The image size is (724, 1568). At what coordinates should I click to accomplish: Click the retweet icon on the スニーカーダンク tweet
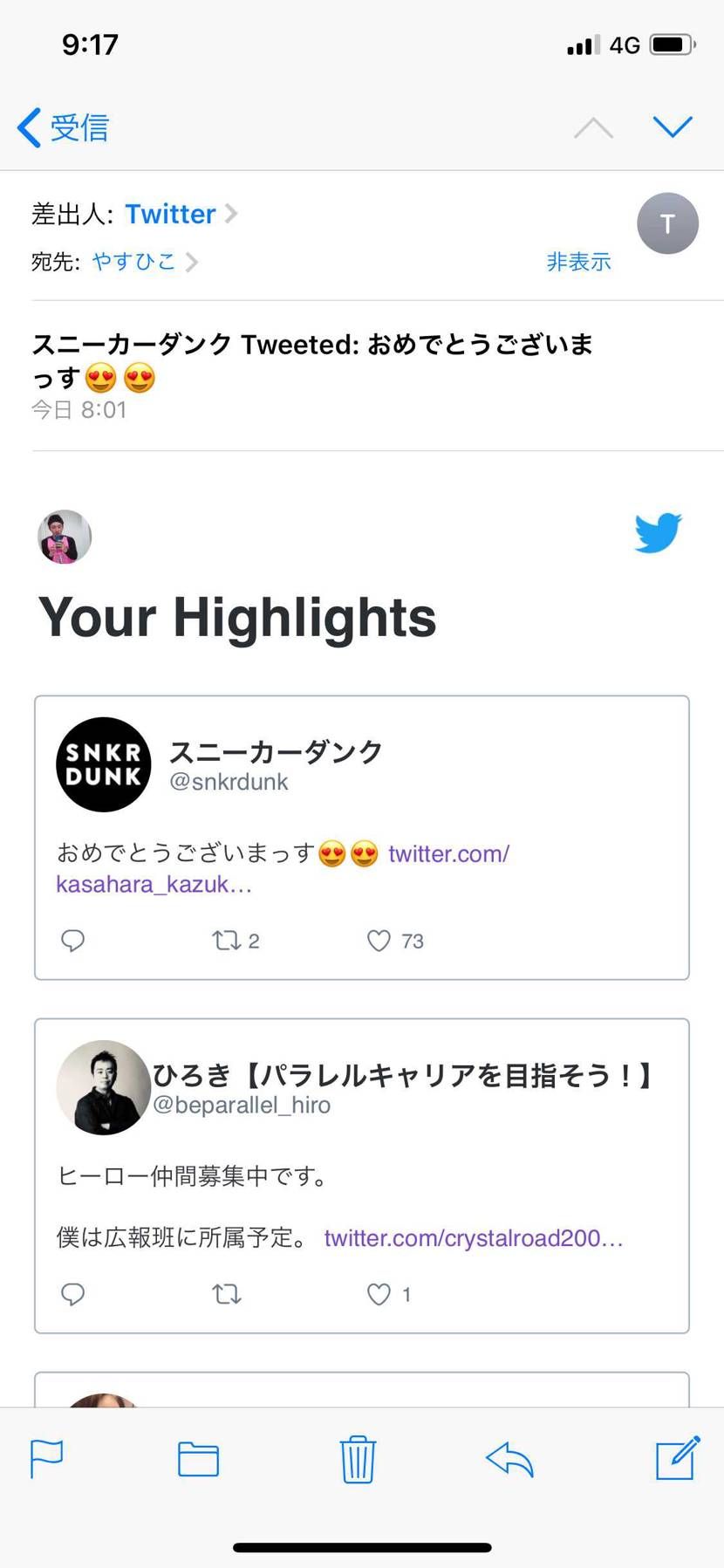pyautogui.click(x=229, y=941)
